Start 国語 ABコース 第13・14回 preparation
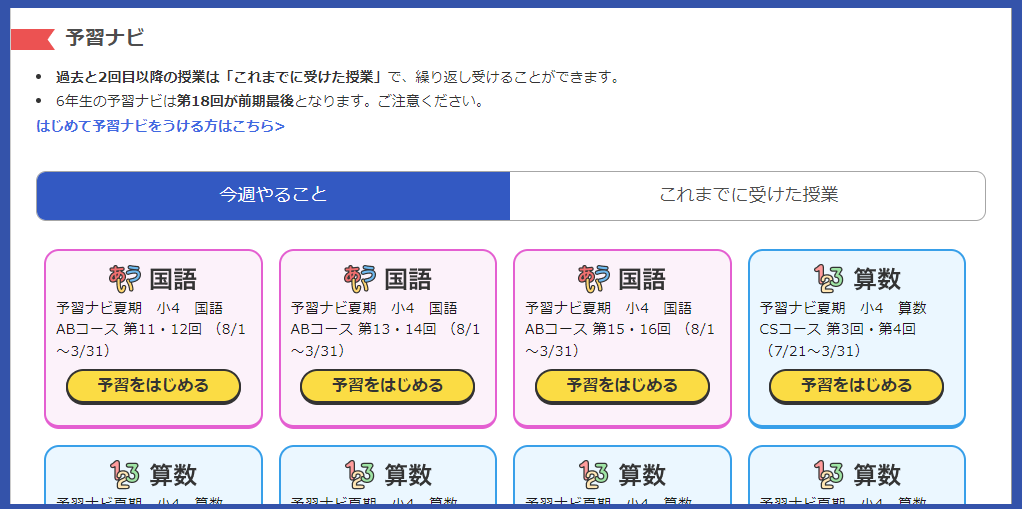 [x=387, y=385]
